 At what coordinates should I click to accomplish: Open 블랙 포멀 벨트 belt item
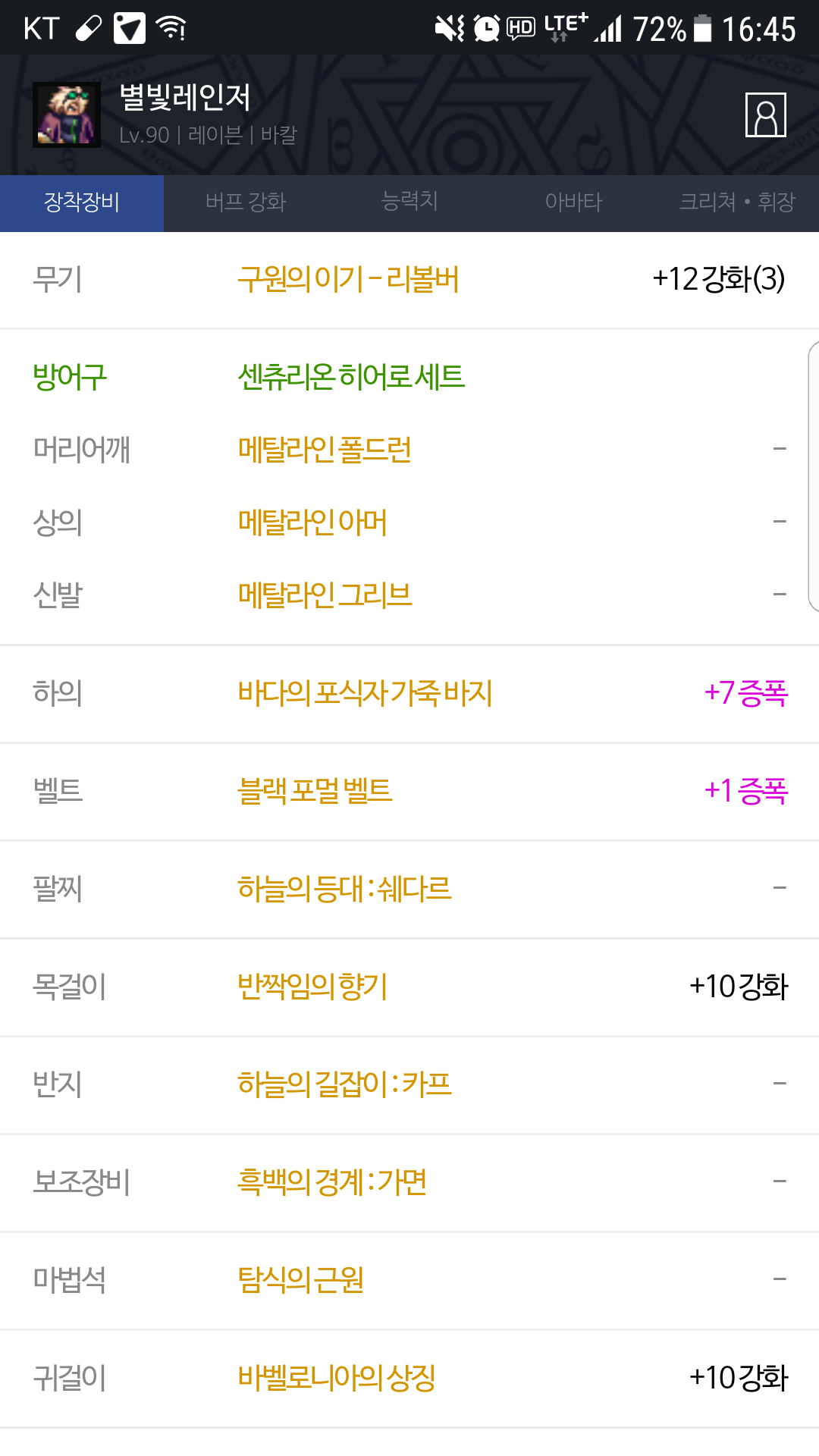point(315,791)
